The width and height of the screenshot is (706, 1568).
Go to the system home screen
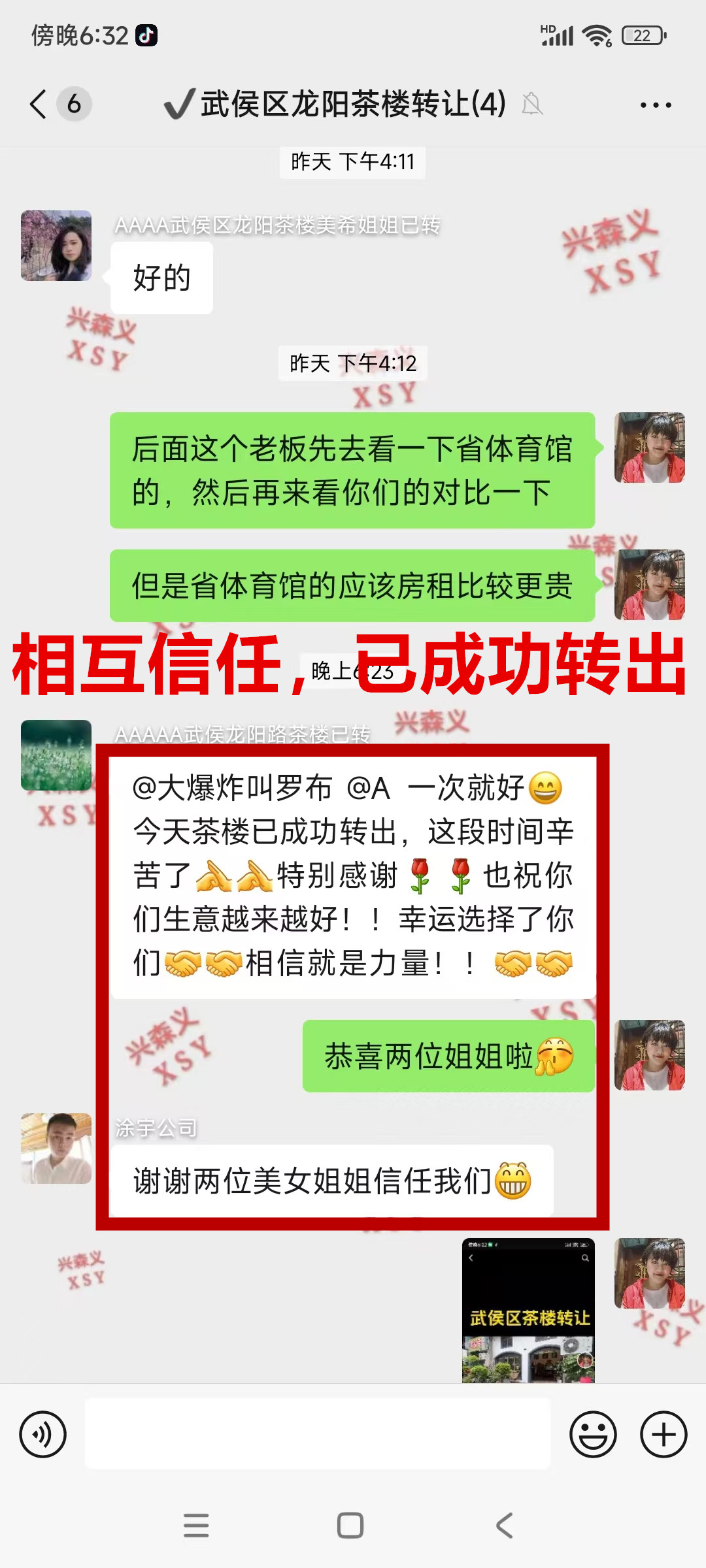[350, 1526]
